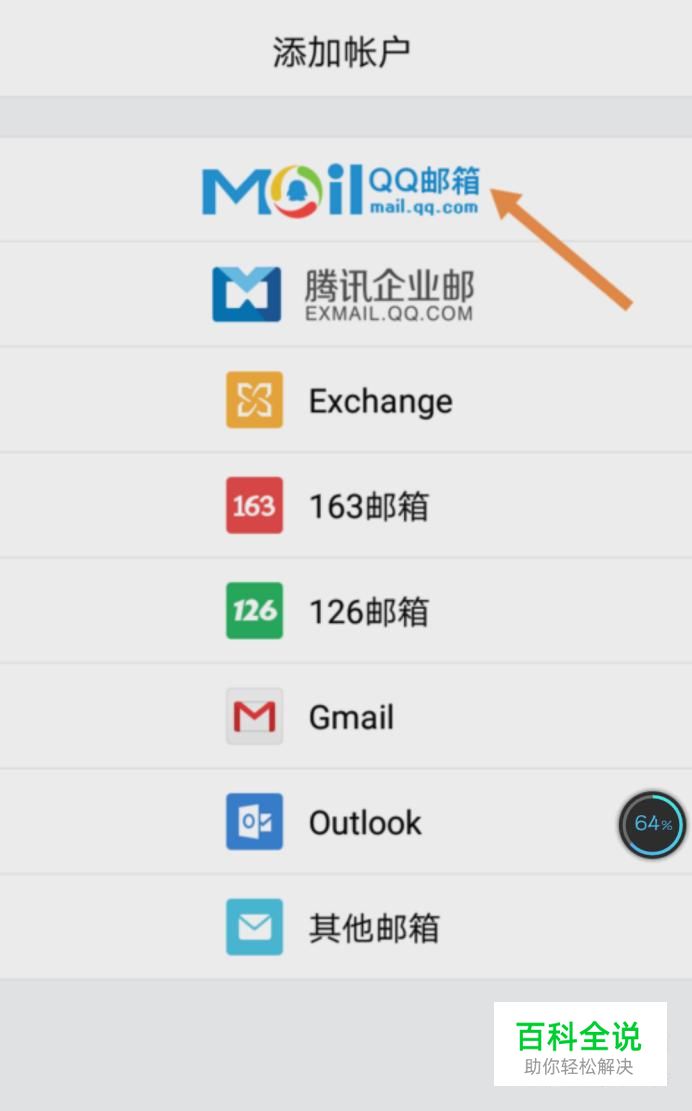The image size is (692, 1111).
Task: Add an Exchange account
Action: click(x=346, y=400)
